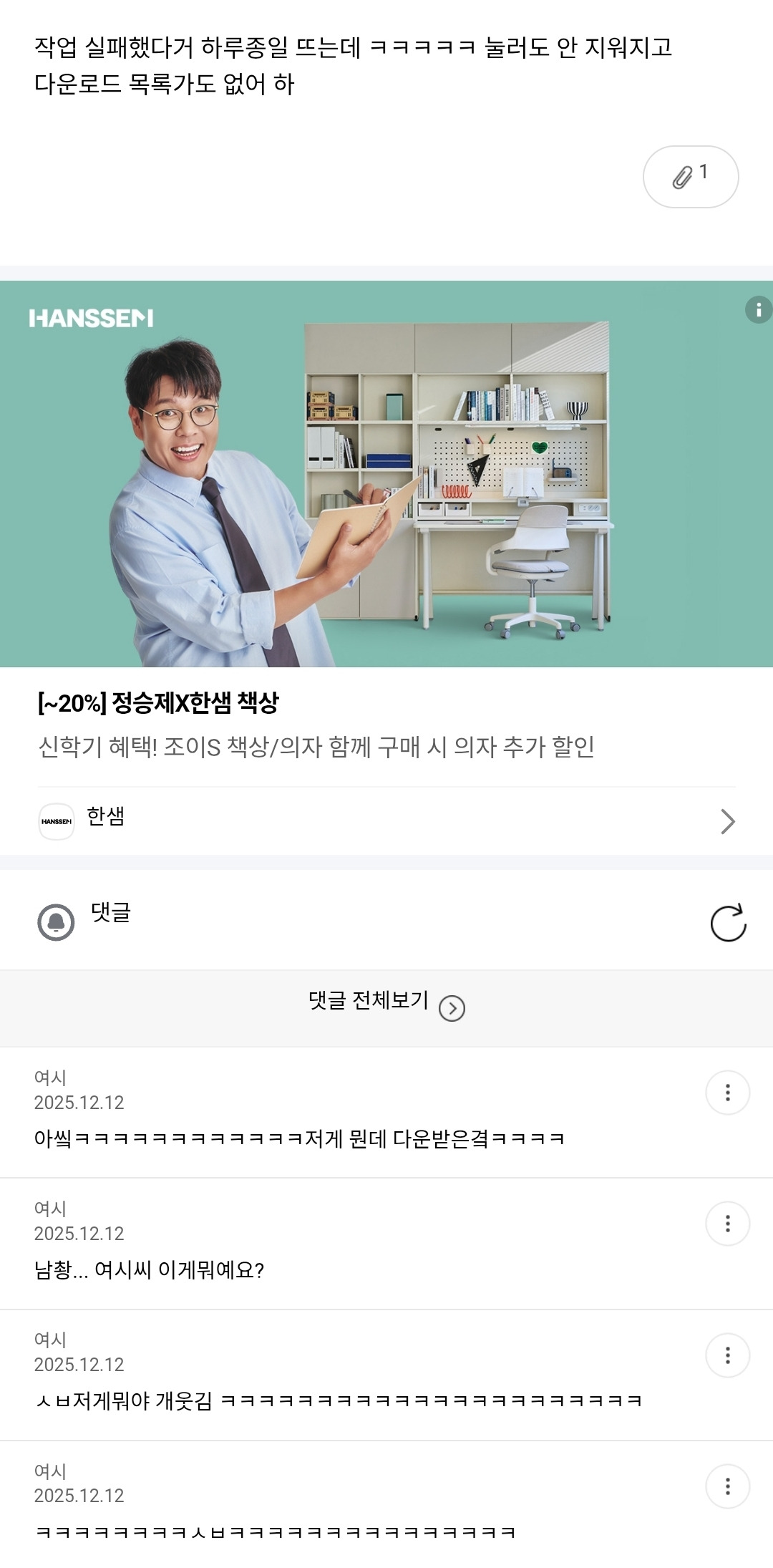
Task: Toggle comment notifications bell
Action: pyautogui.click(x=56, y=922)
